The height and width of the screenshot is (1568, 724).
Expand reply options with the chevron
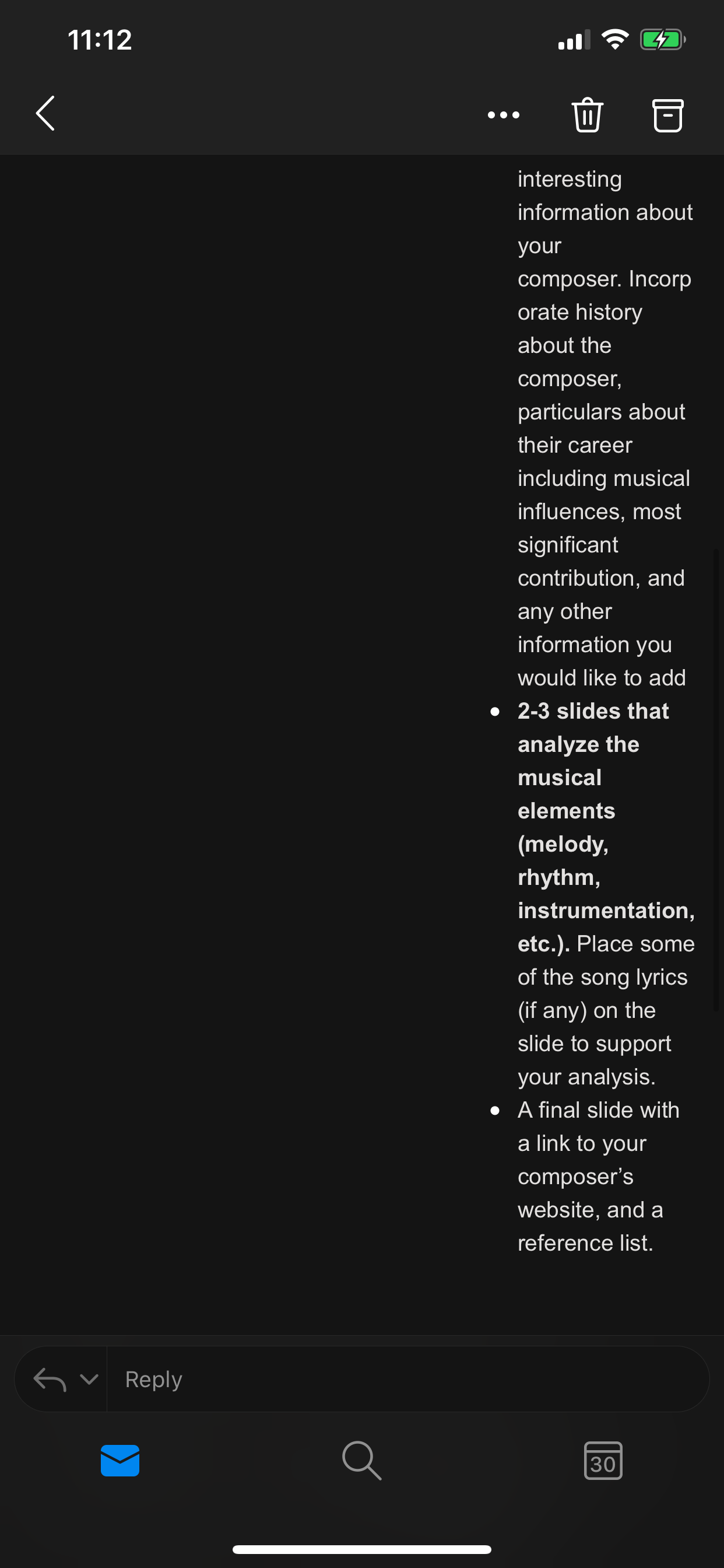(x=89, y=1380)
